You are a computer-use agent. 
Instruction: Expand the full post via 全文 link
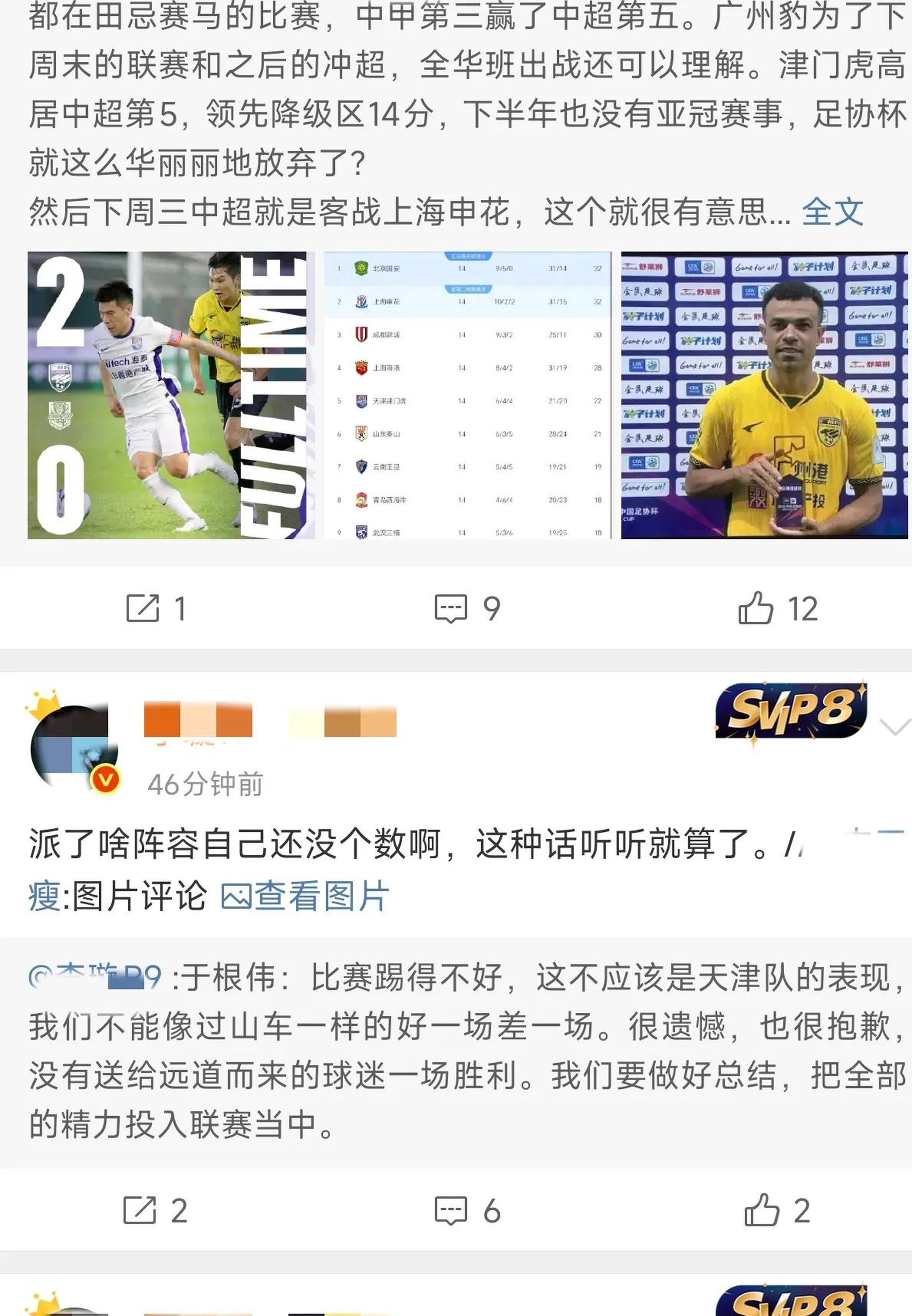pyautogui.click(x=832, y=212)
